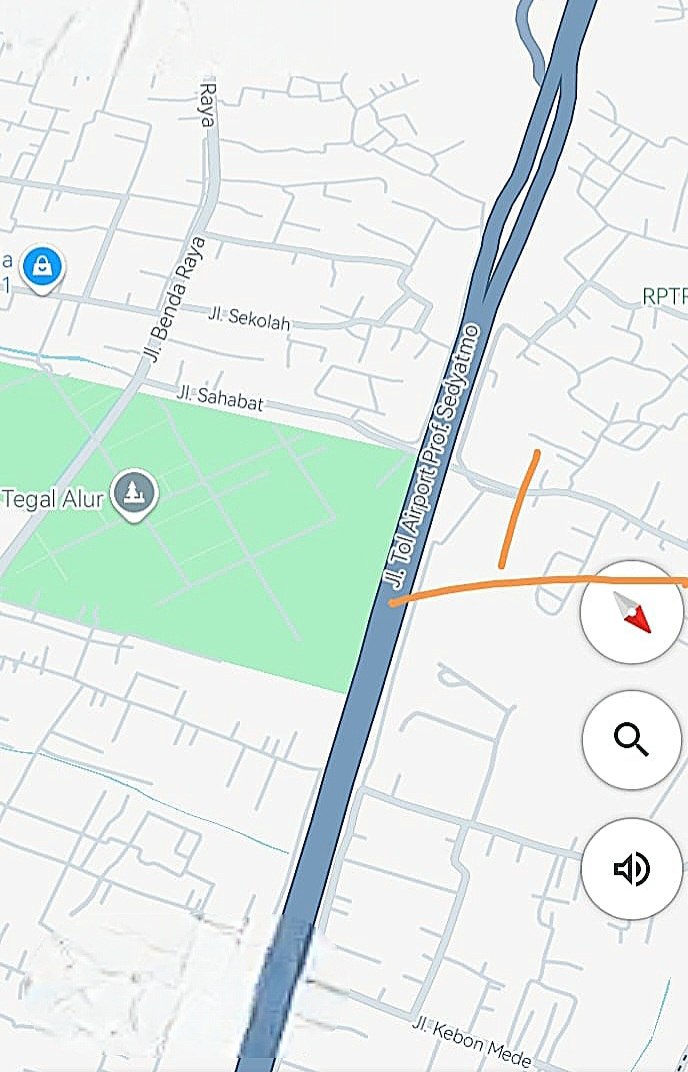Open search along route magnifier button
The width and height of the screenshot is (688, 1072).
pyautogui.click(x=632, y=740)
